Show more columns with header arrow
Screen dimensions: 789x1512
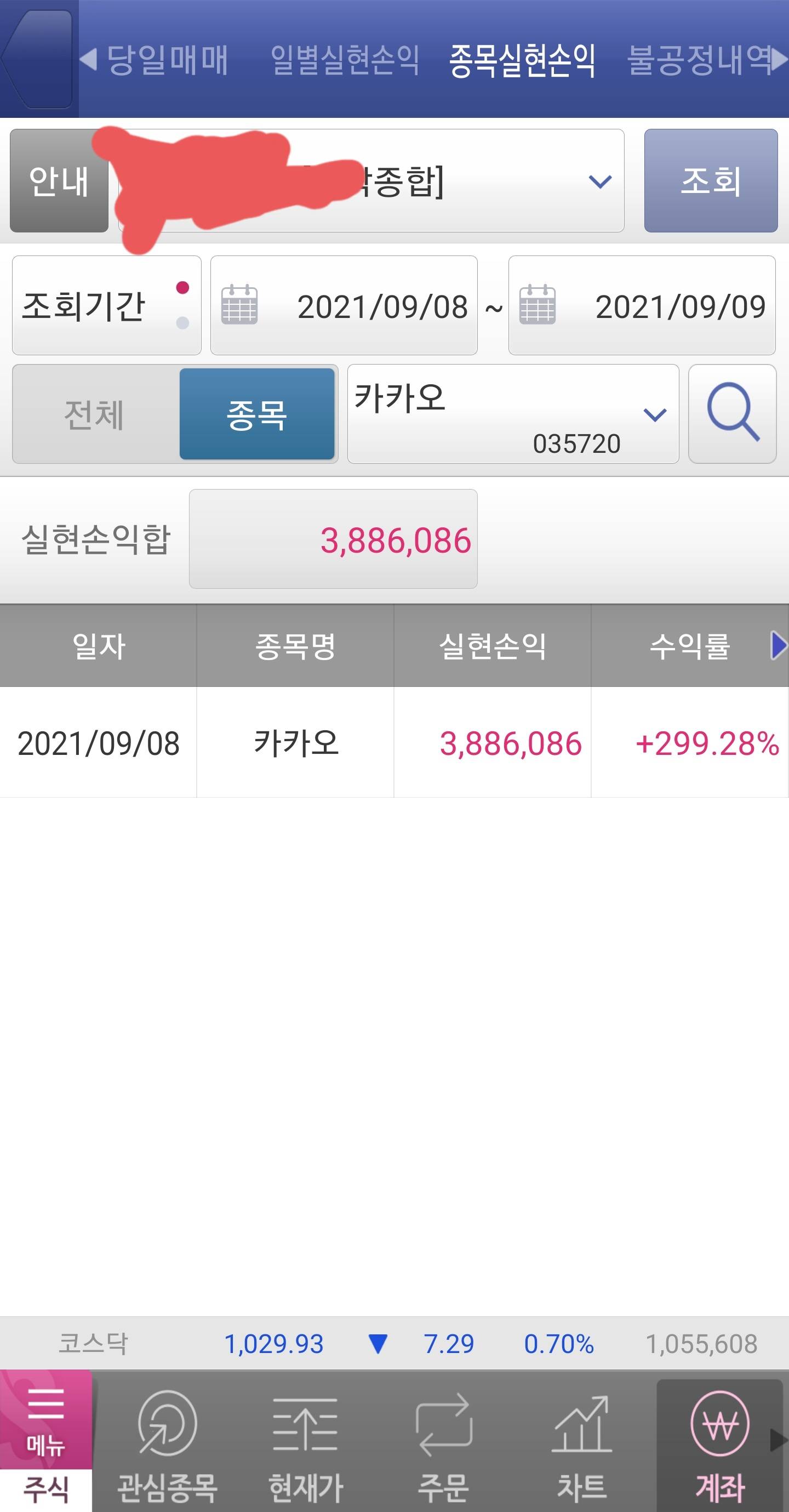coord(778,646)
